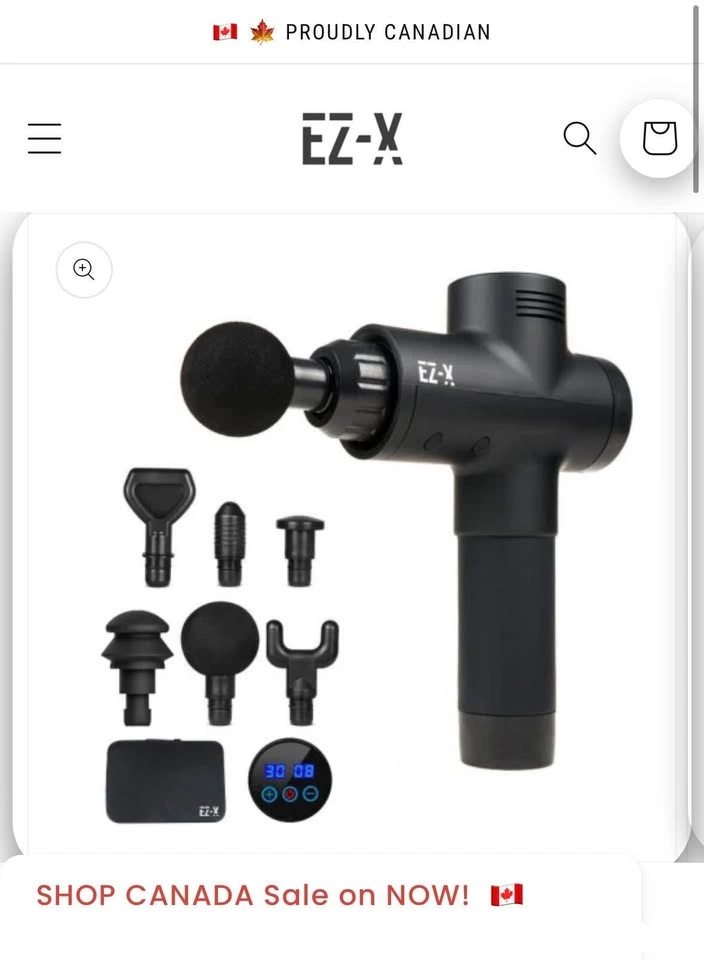Go to the EZ-X home page logo
This screenshot has height=960, width=704.
point(352,138)
